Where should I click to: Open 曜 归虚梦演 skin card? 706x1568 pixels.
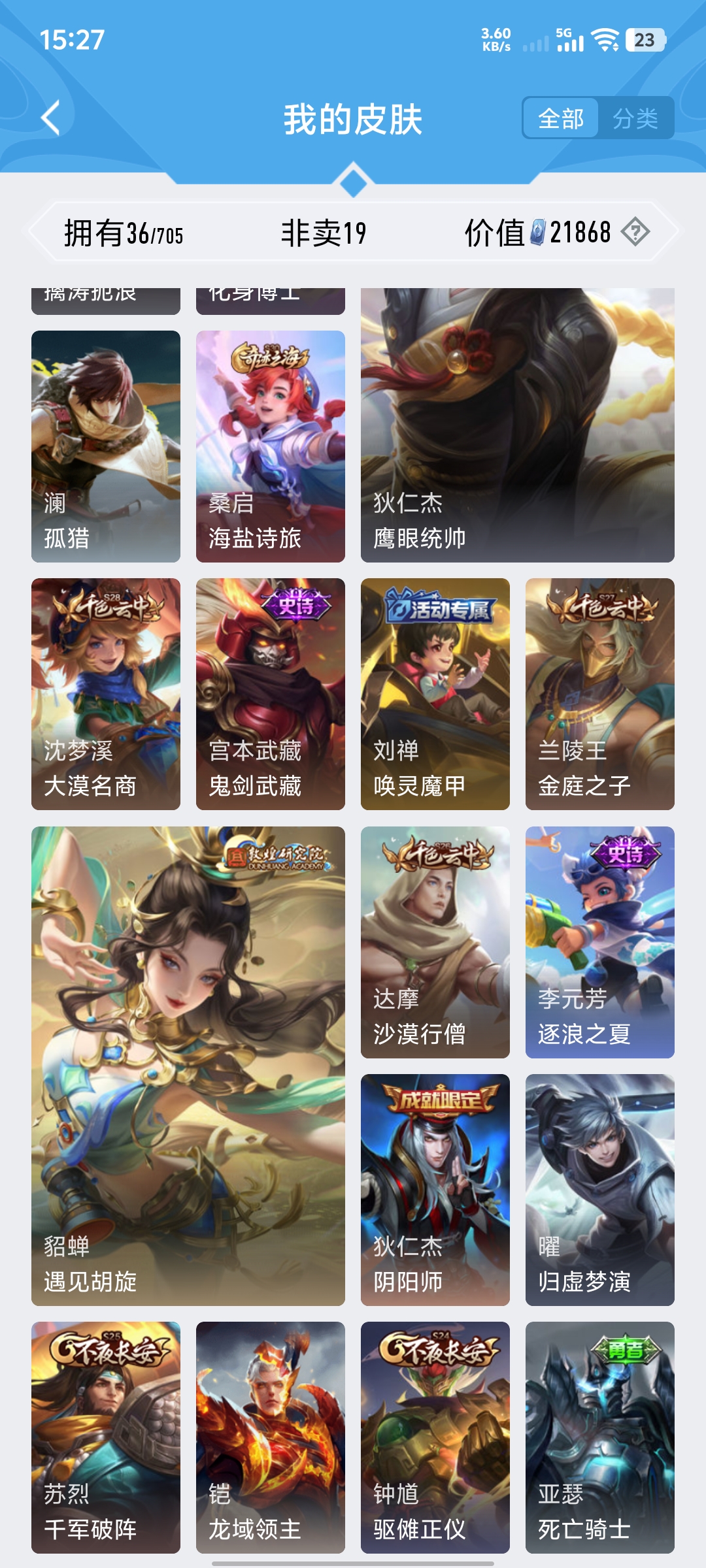(600, 1190)
